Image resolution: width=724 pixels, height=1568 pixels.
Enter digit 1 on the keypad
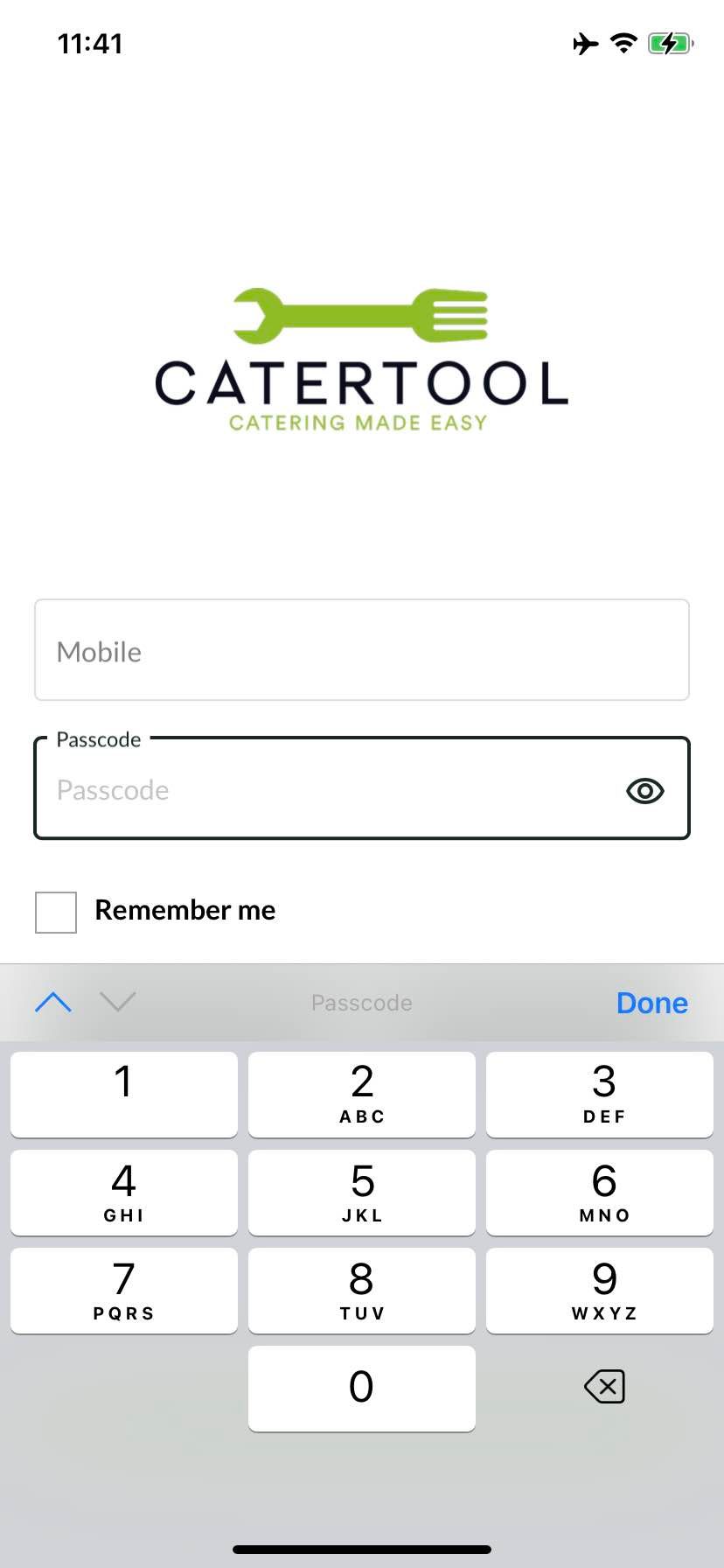(x=124, y=1095)
